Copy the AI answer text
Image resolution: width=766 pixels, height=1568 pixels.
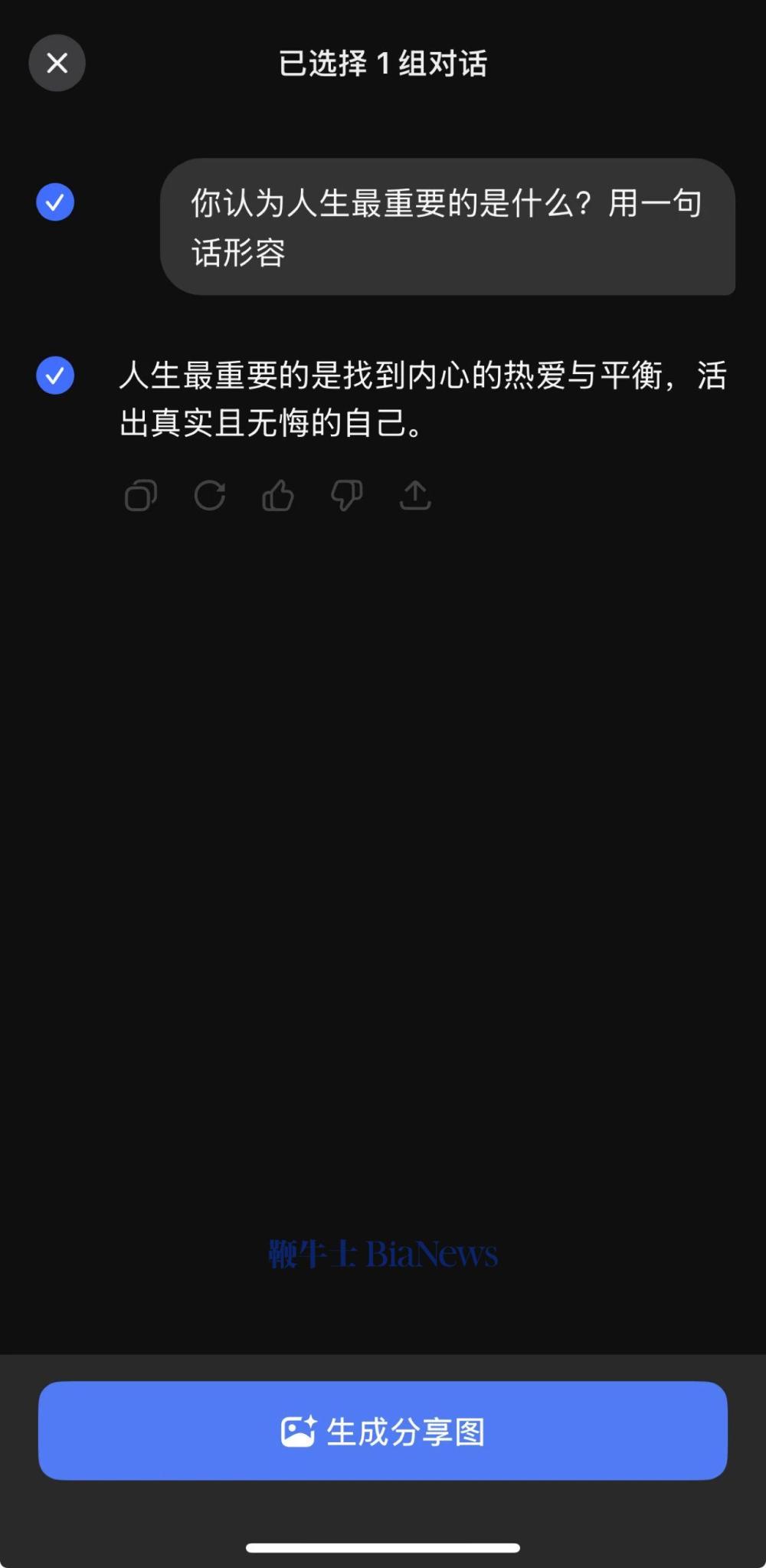click(141, 495)
